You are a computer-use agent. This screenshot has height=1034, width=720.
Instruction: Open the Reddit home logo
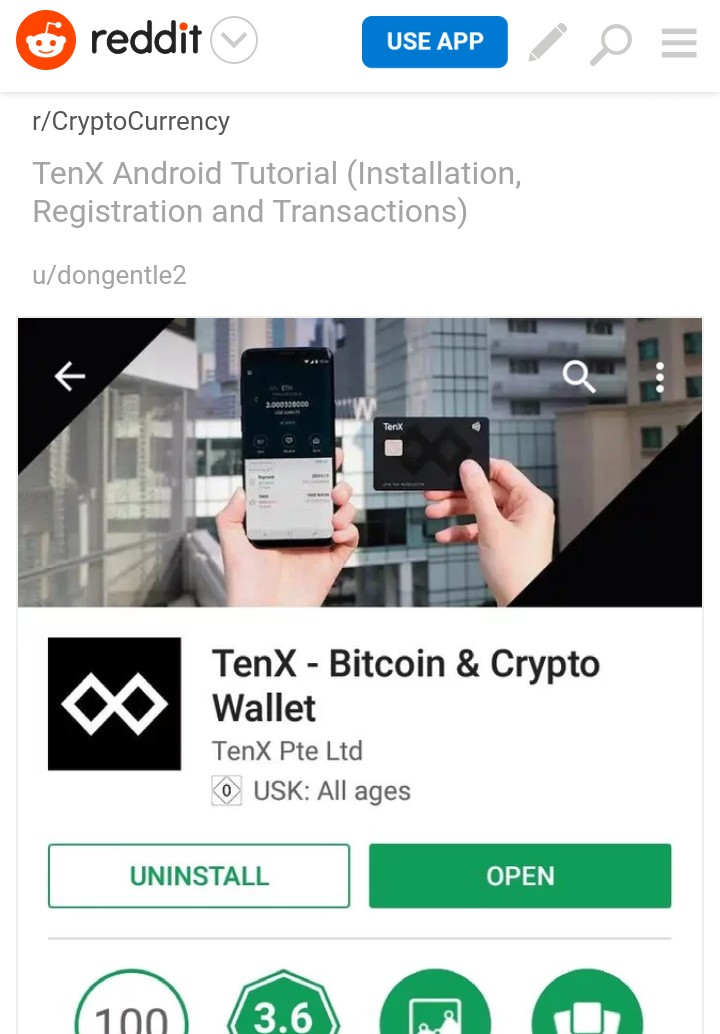[108, 41]
